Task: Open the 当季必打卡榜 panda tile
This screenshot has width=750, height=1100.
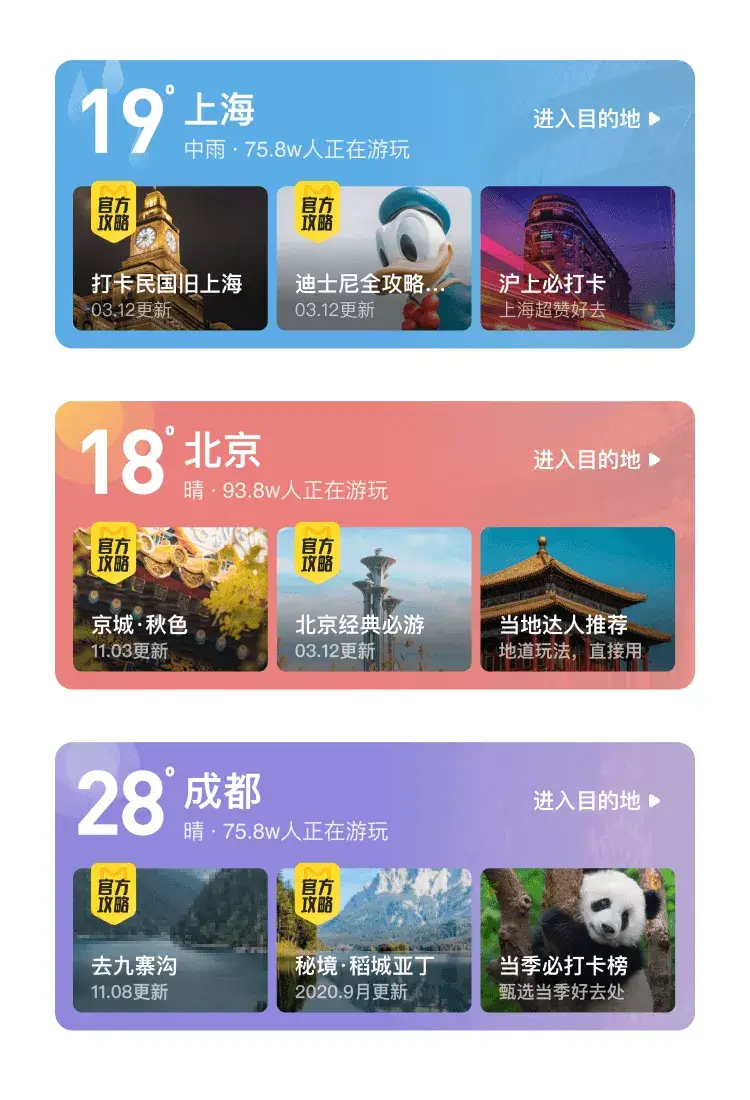Action: pyautogui.click(x=577, y=940)
